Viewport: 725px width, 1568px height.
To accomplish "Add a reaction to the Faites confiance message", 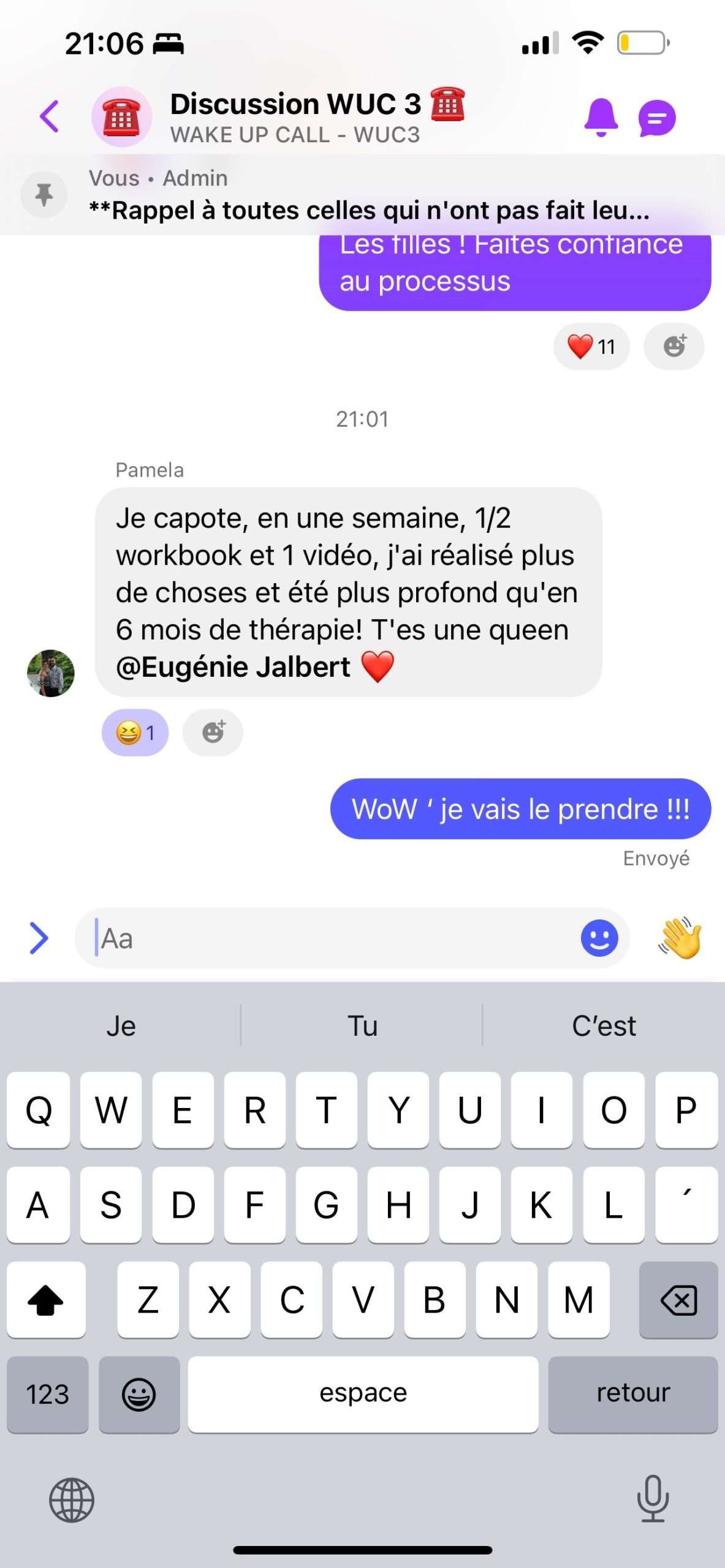I will (674, 347).
